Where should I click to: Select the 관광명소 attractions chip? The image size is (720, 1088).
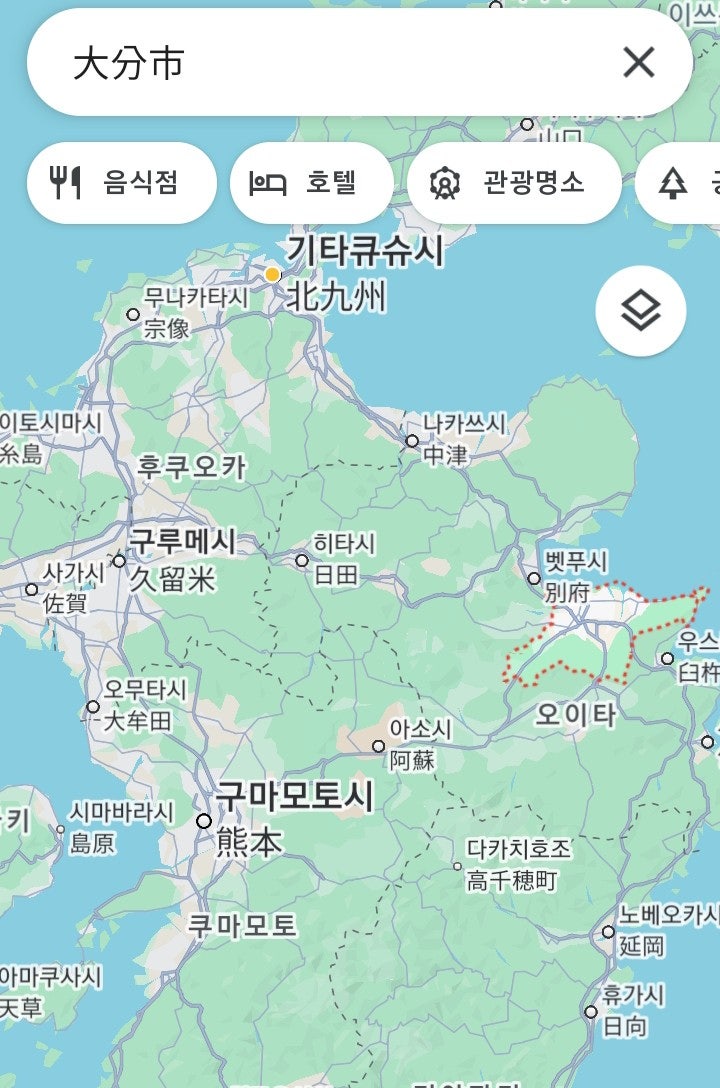pyautogui.click(x=513, y=183)
